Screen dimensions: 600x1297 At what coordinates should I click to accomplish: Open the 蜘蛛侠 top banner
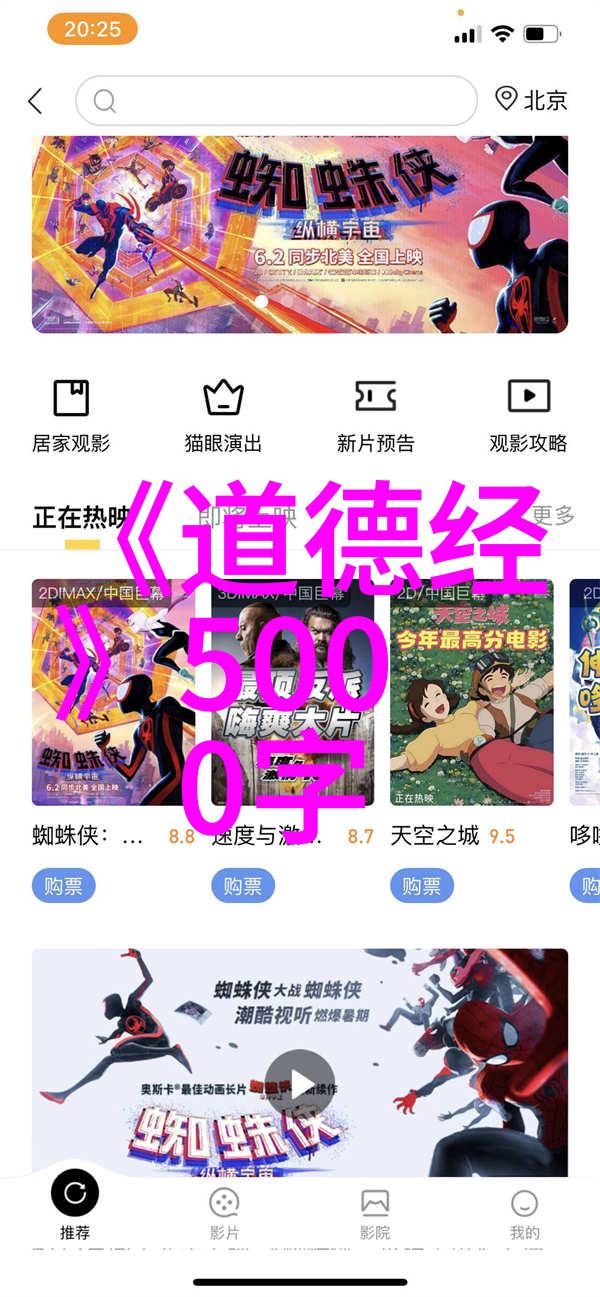pyautogui.click(x=300, y=234)
